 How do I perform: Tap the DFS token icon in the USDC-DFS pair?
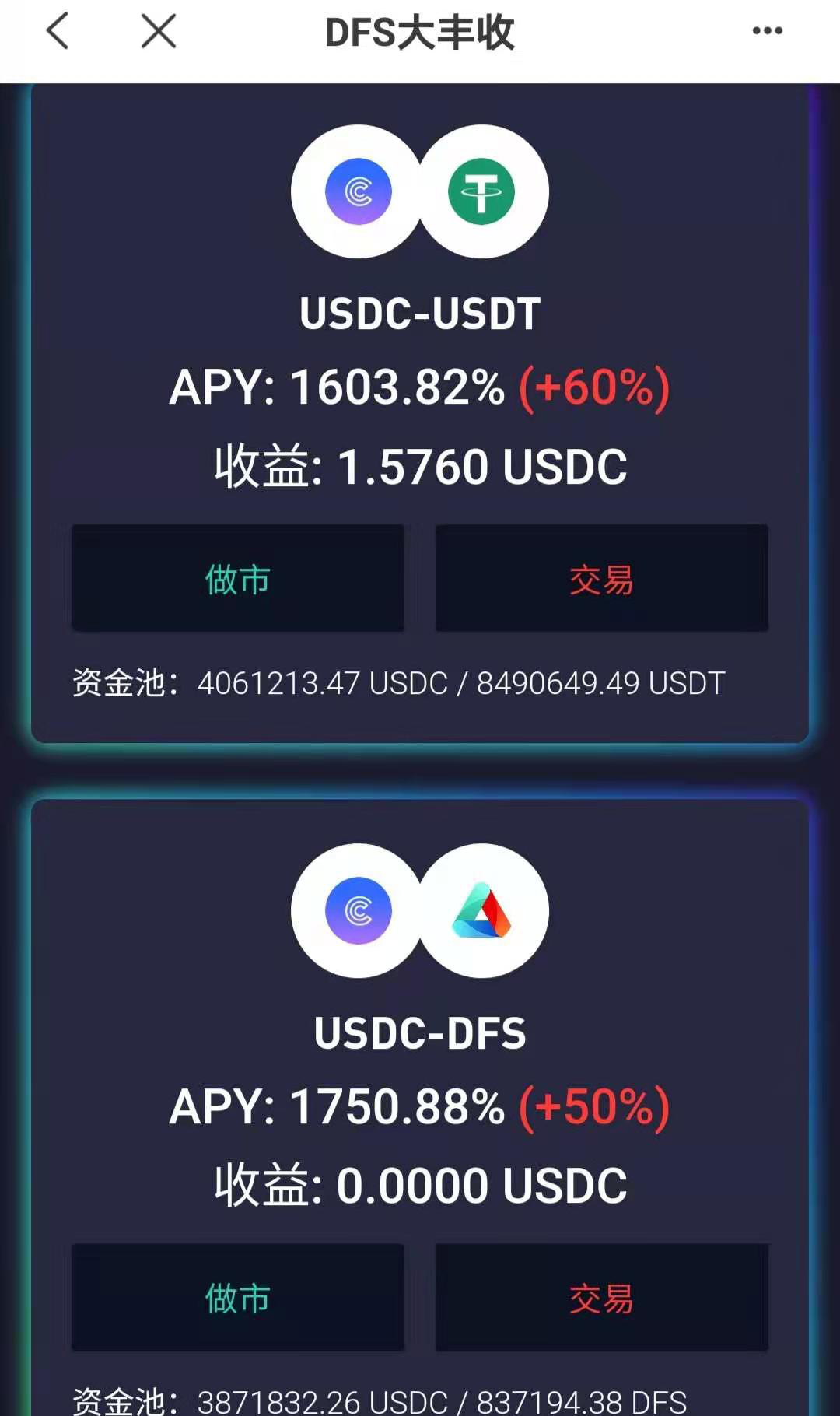[x=481, y=912]
